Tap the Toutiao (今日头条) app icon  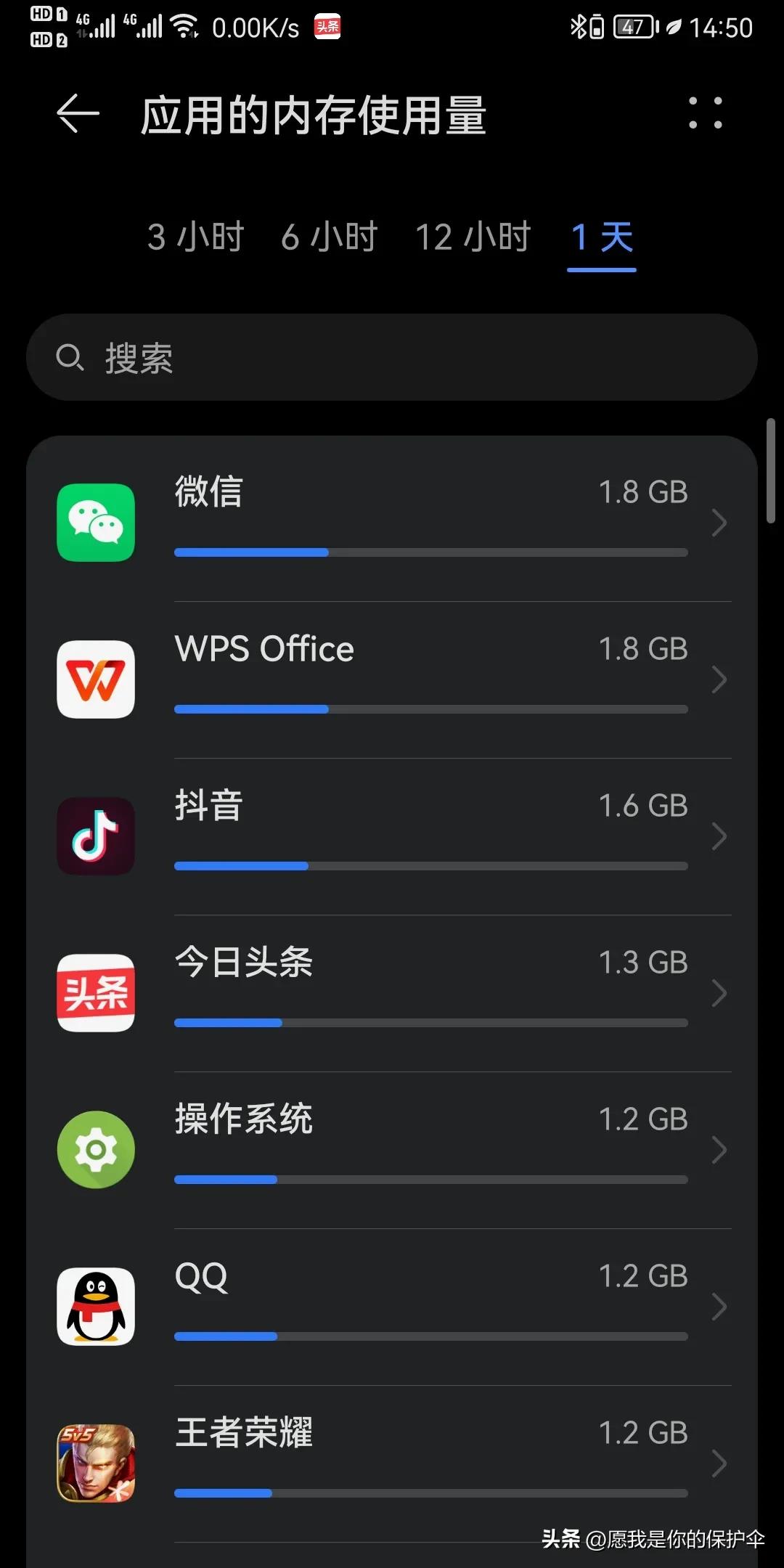(95, 993)
